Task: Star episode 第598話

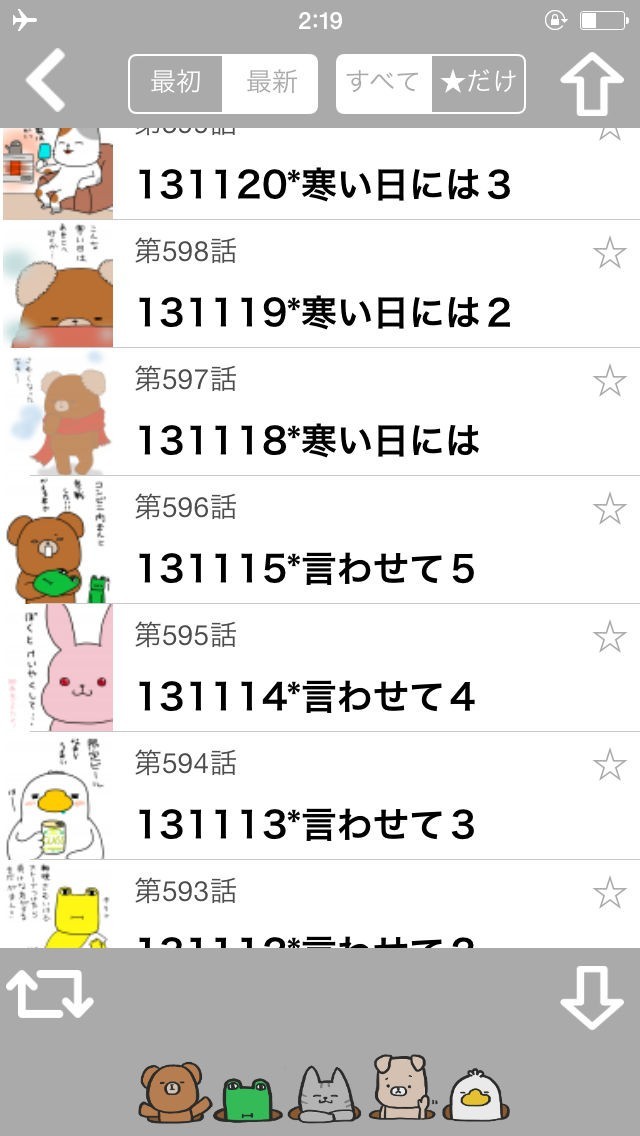Action: tap(609, 253)
